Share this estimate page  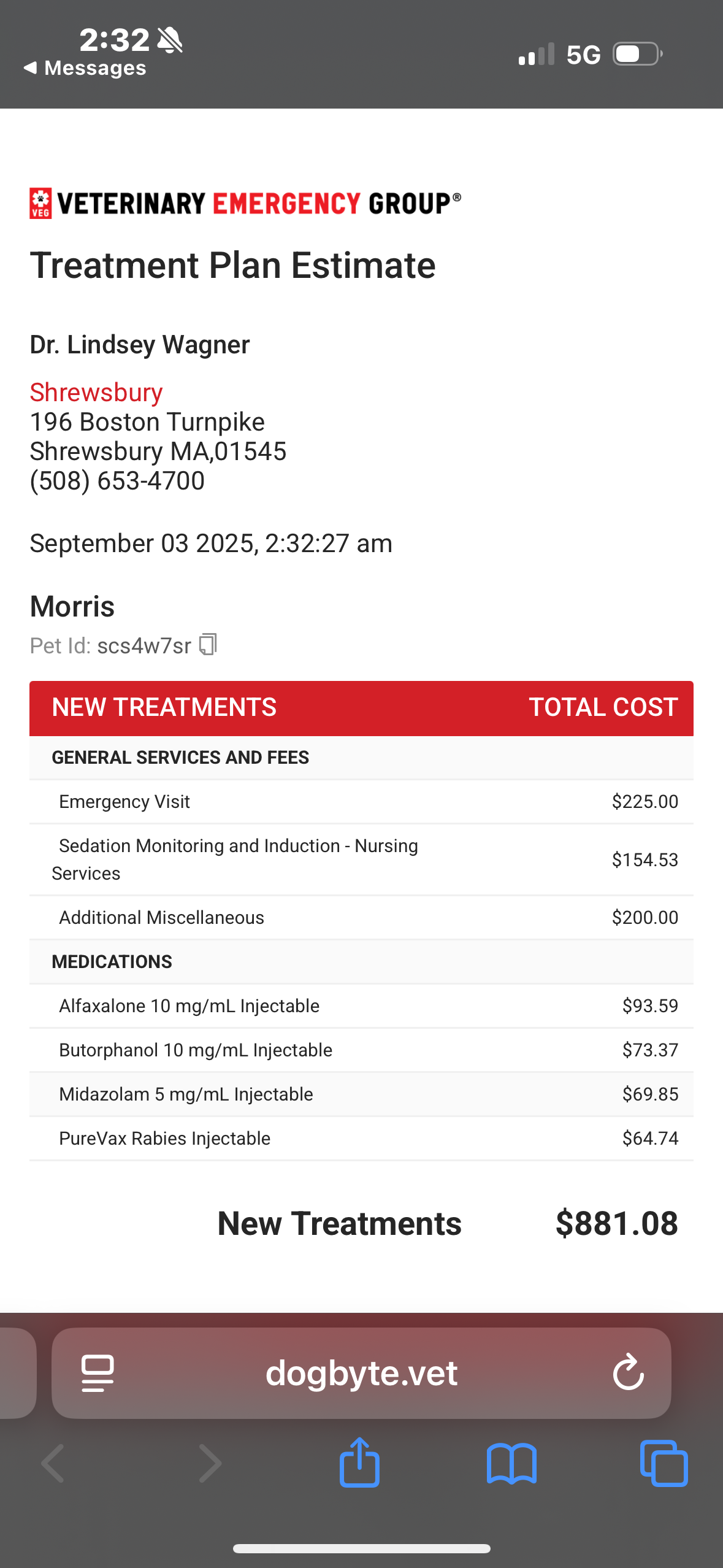pos(359,1463)
